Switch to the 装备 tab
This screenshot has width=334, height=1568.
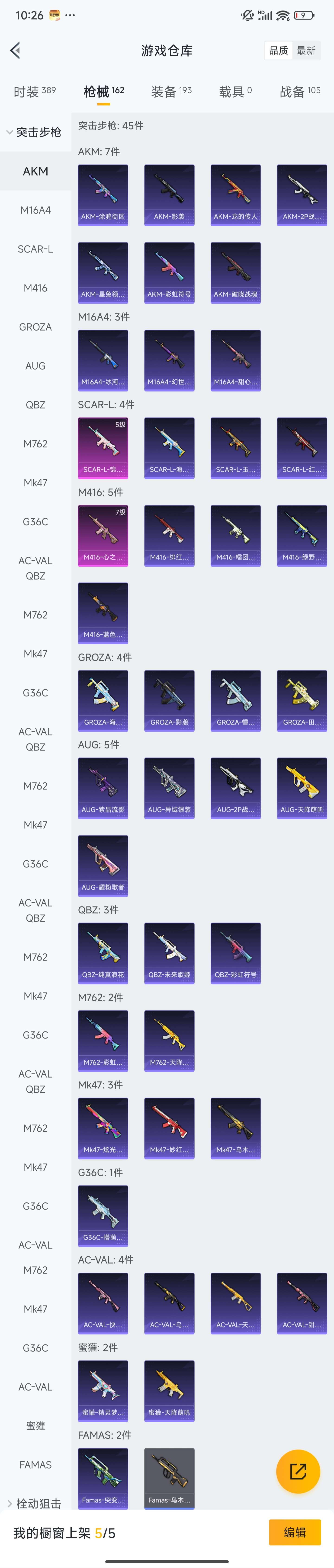click(x=171, y=91)
